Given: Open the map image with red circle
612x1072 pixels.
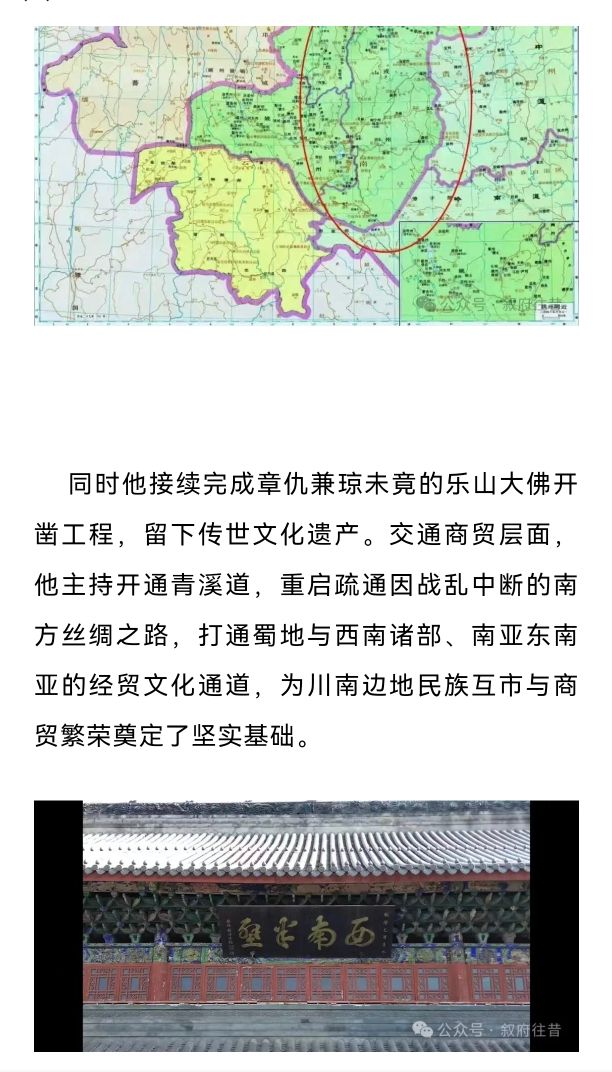Looking at the screenshot, I should [x=306, y=175].
